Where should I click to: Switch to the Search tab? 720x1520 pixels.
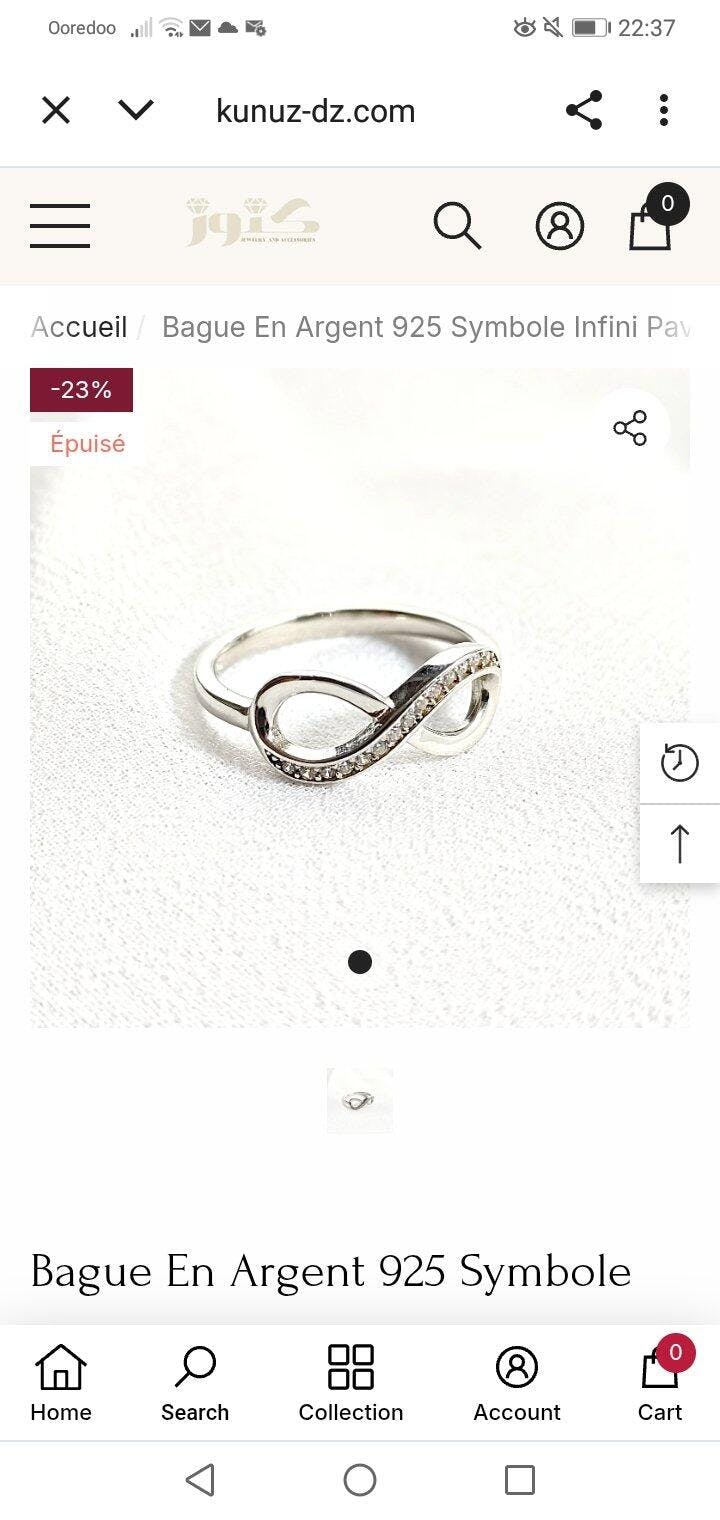pos(195,1383)
